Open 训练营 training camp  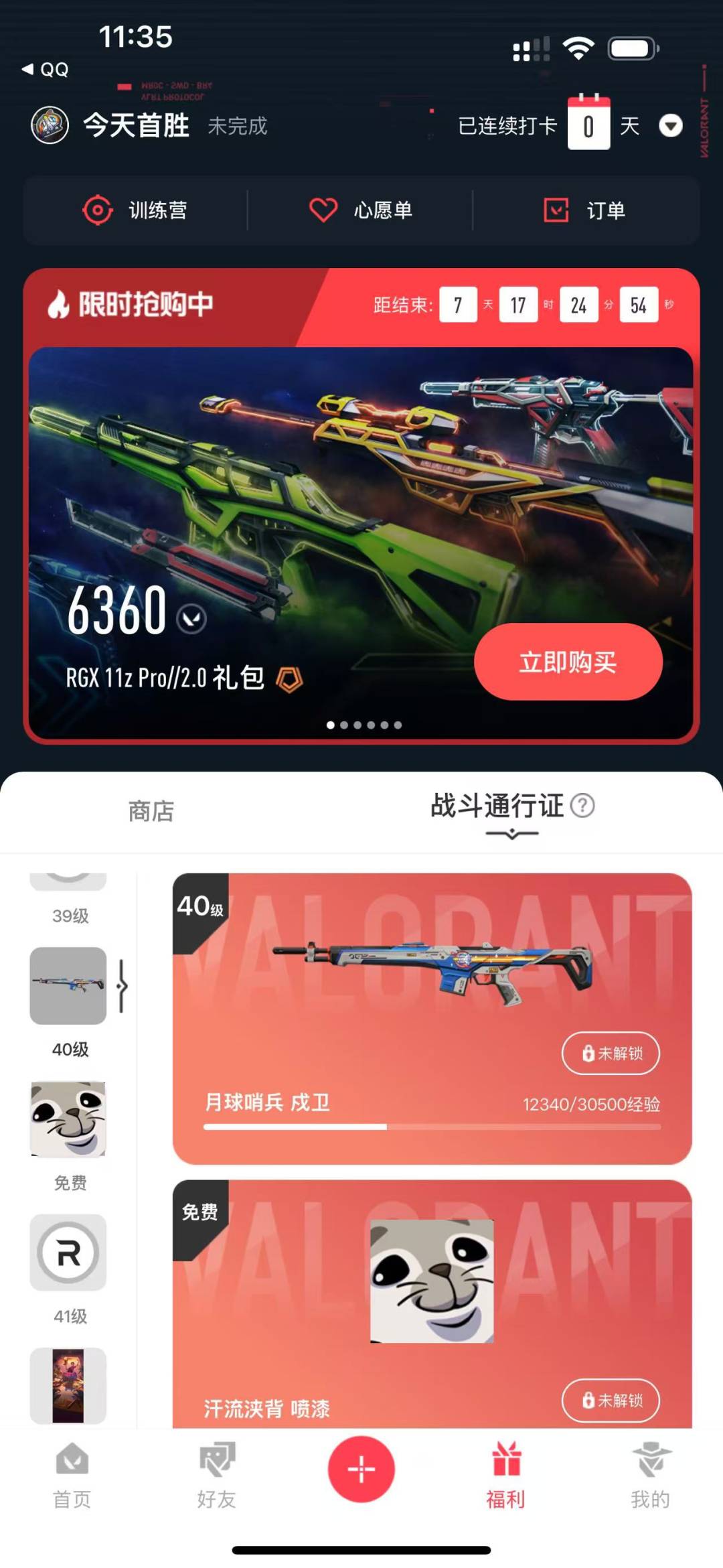point(135,210)
